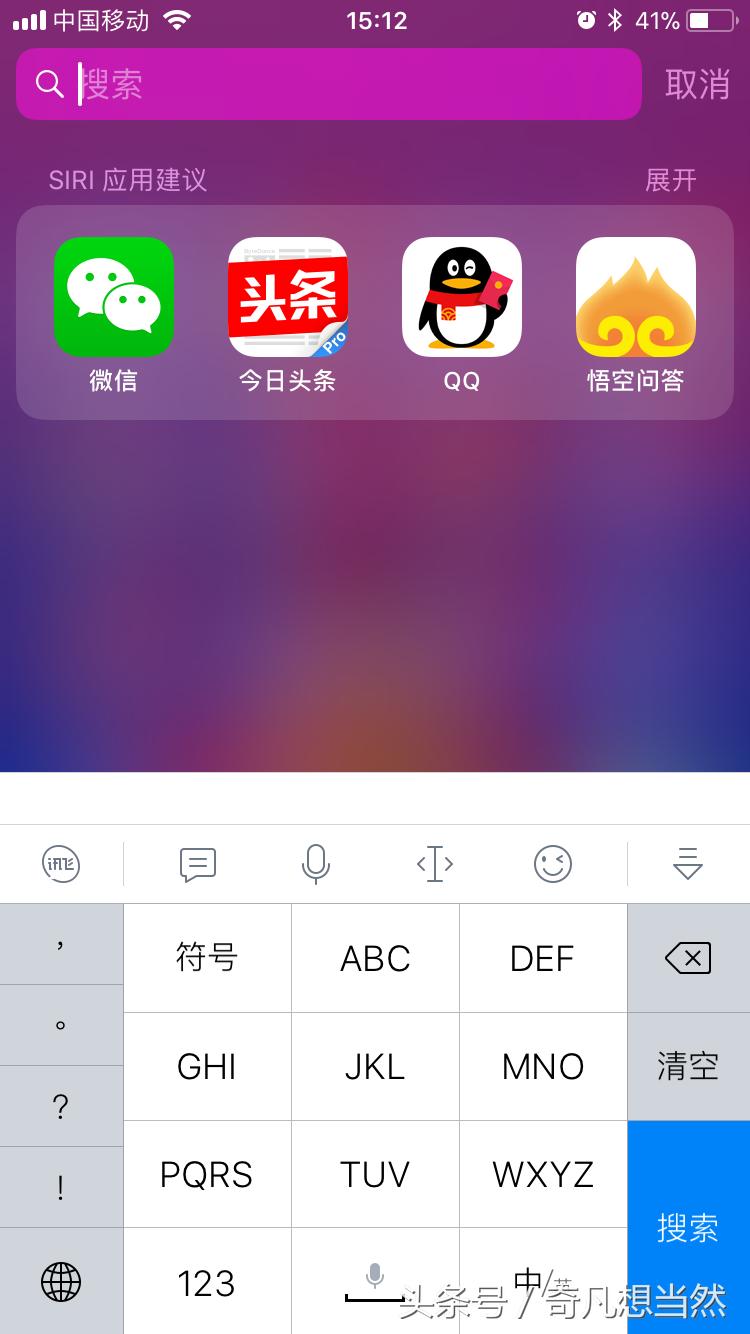Tap 符号 to open symbols panel

point(206,957)
